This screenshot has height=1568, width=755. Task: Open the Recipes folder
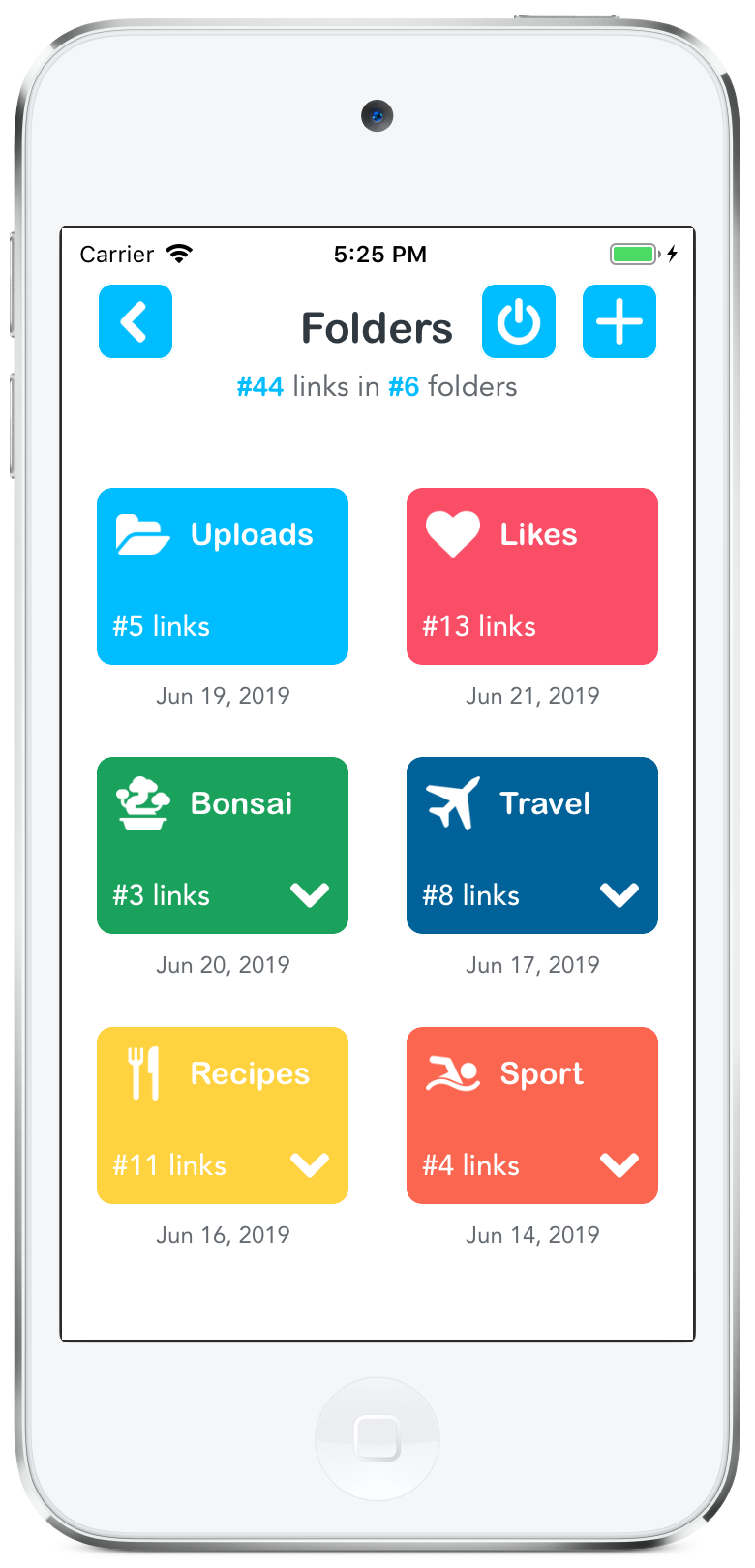223,1115
